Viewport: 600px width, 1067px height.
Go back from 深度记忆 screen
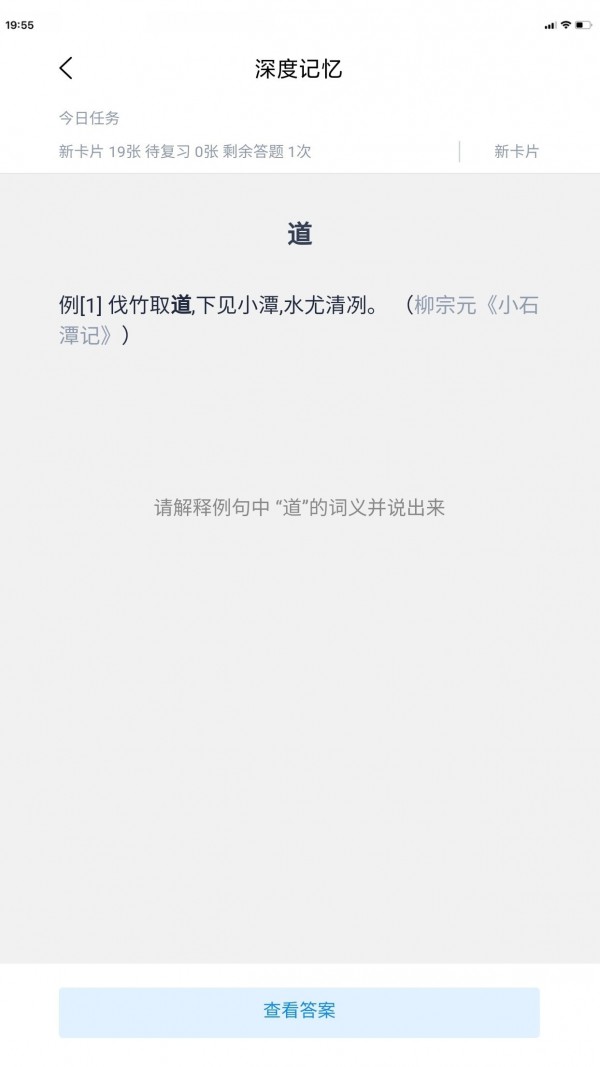coord(66,68)
